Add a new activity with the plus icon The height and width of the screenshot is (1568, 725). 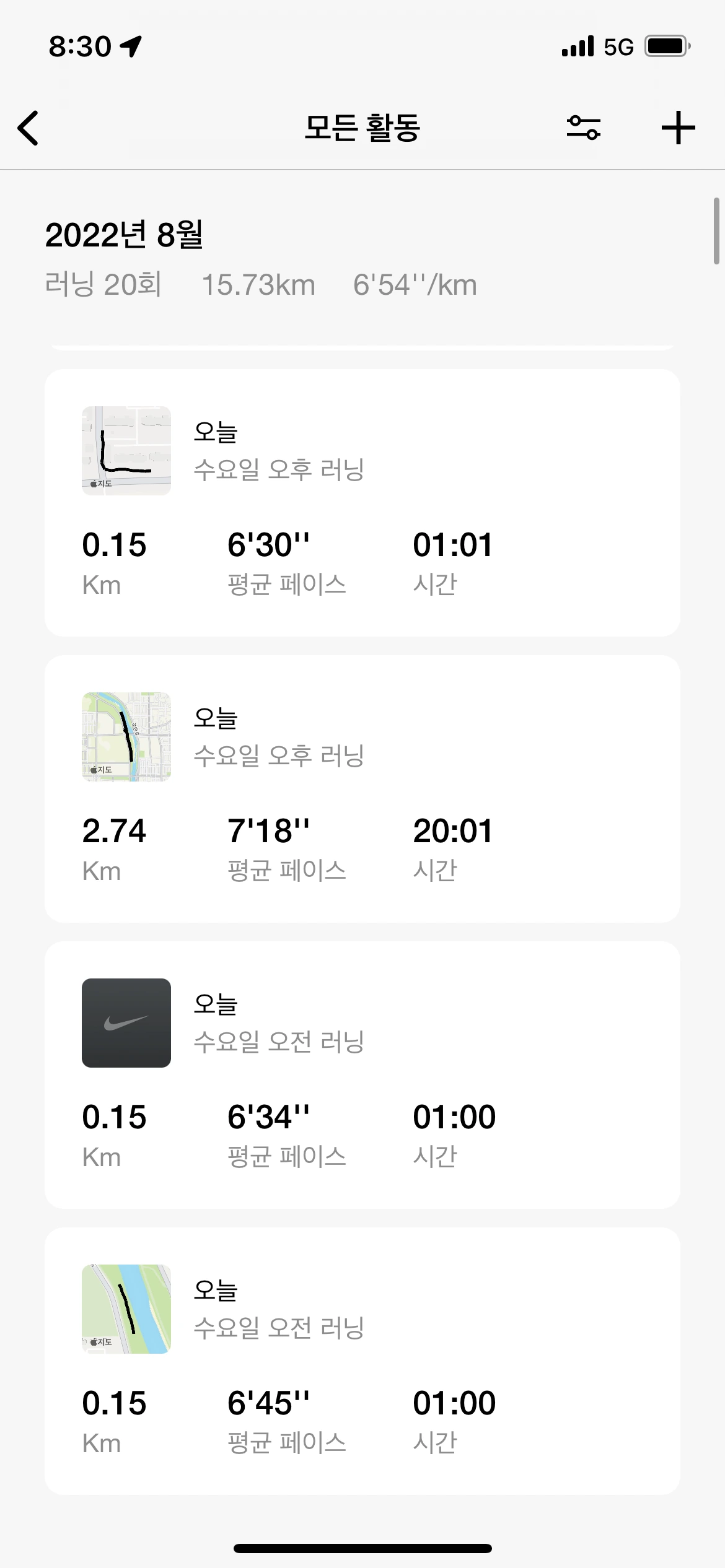point(678,128)
